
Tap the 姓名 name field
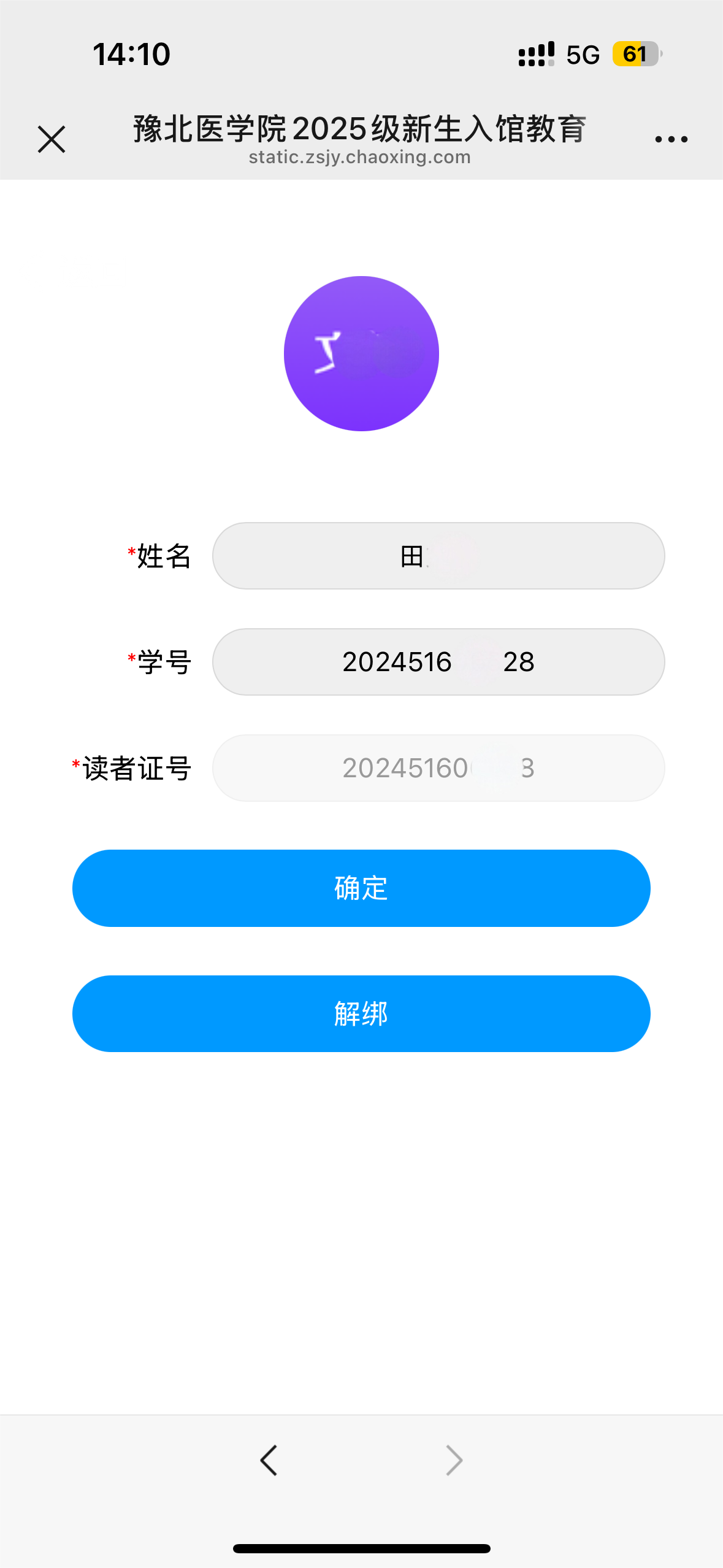438,556
